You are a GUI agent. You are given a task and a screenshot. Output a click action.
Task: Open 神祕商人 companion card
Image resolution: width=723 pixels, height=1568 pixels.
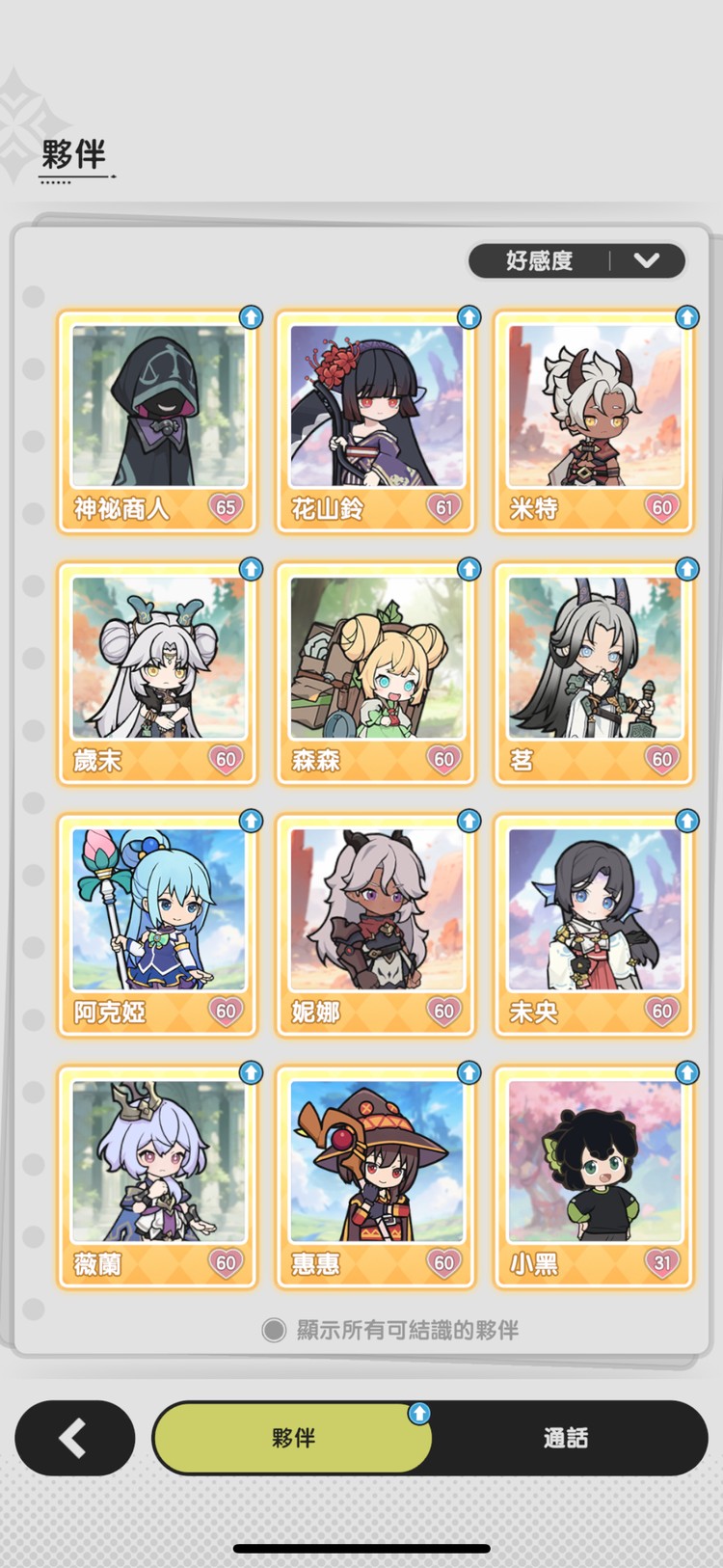[x=158, y=421]
